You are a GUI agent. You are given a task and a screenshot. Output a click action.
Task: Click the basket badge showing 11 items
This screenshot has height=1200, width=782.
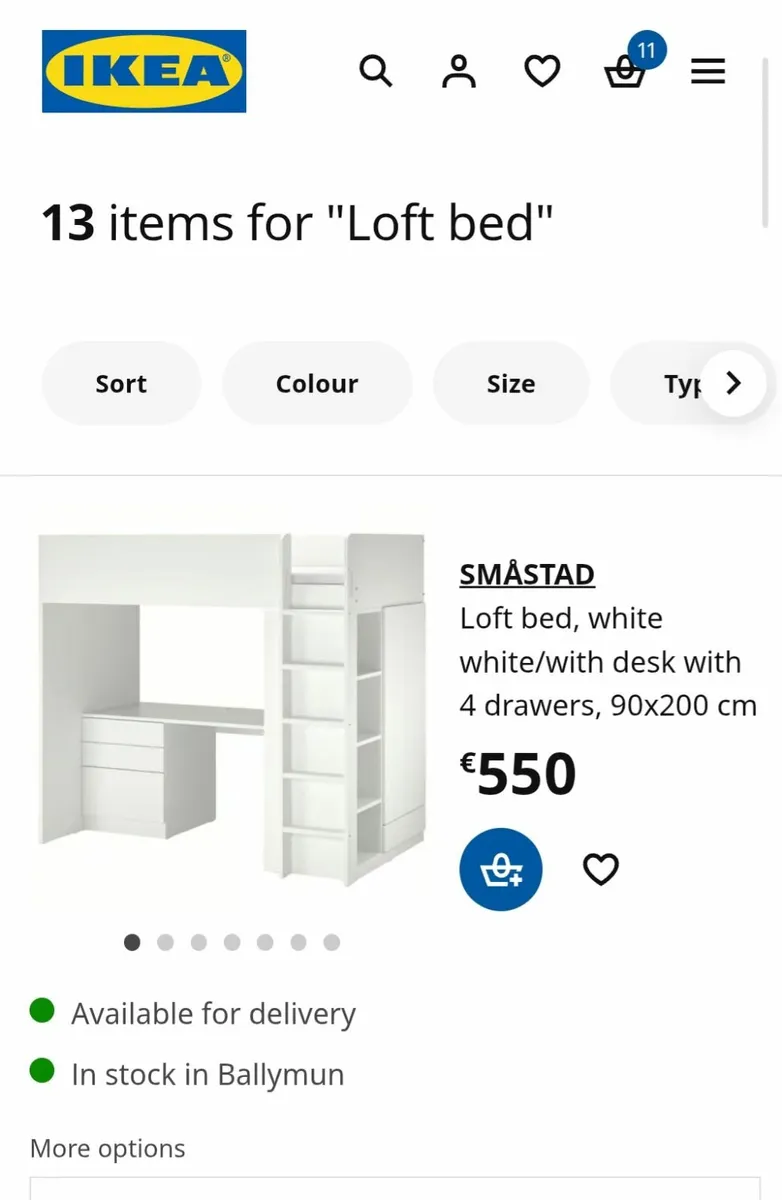click(648, 48)
